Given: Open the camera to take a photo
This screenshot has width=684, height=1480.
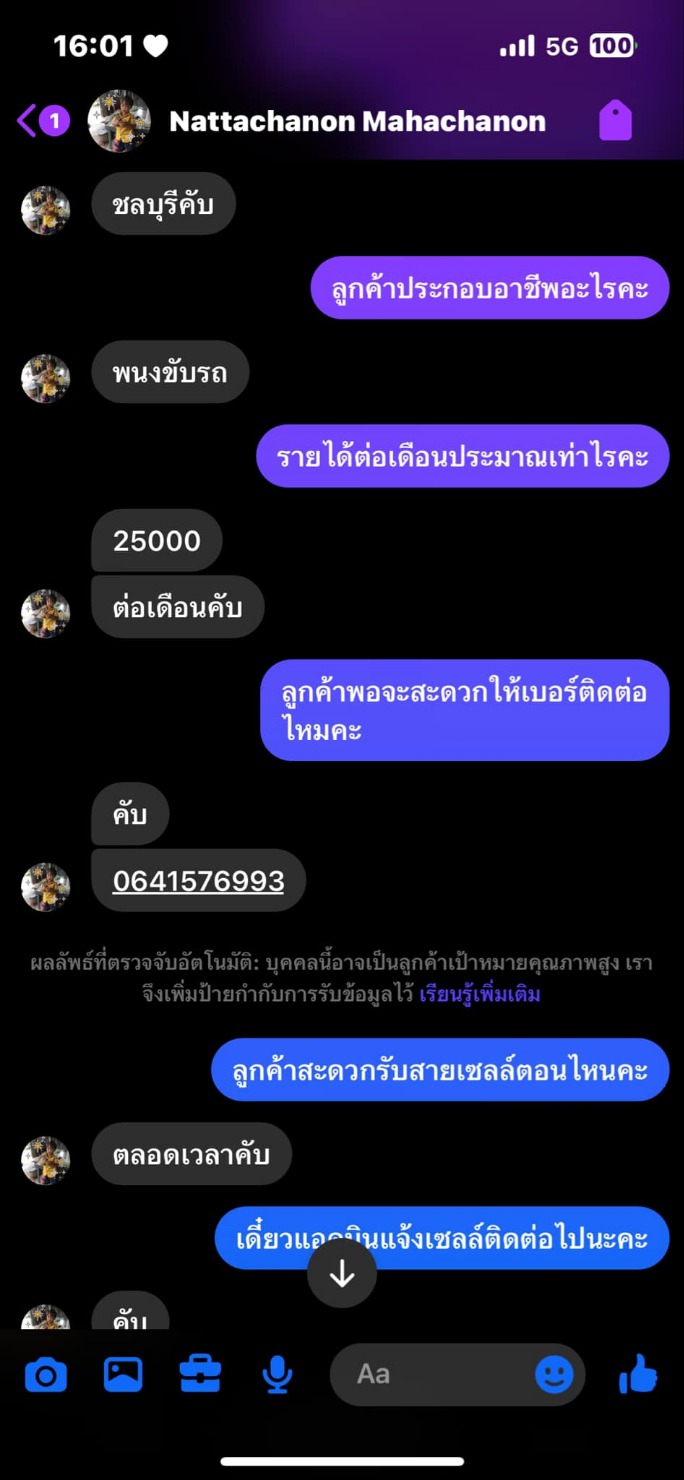Looking at the screenshot, I should point(46,1375).
